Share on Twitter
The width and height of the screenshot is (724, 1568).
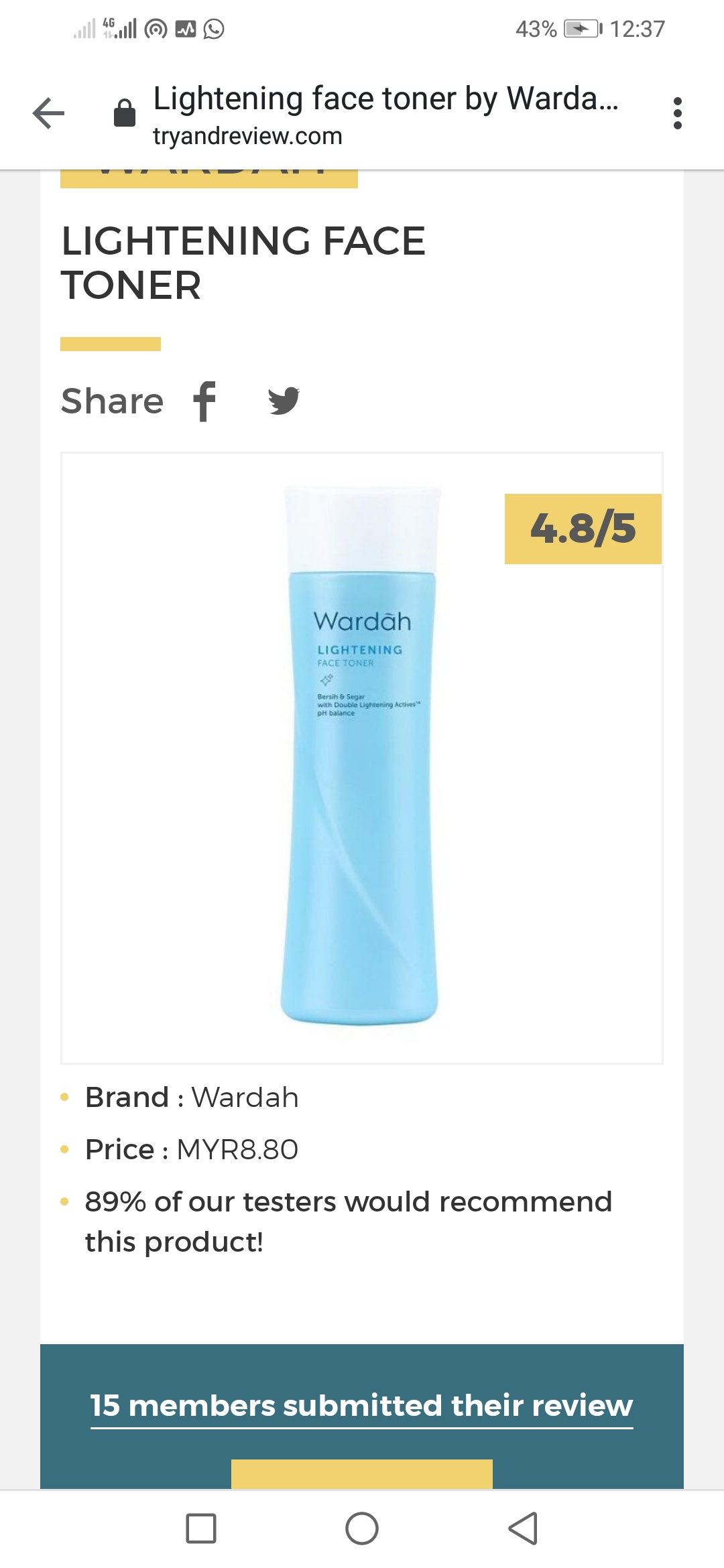284,401
